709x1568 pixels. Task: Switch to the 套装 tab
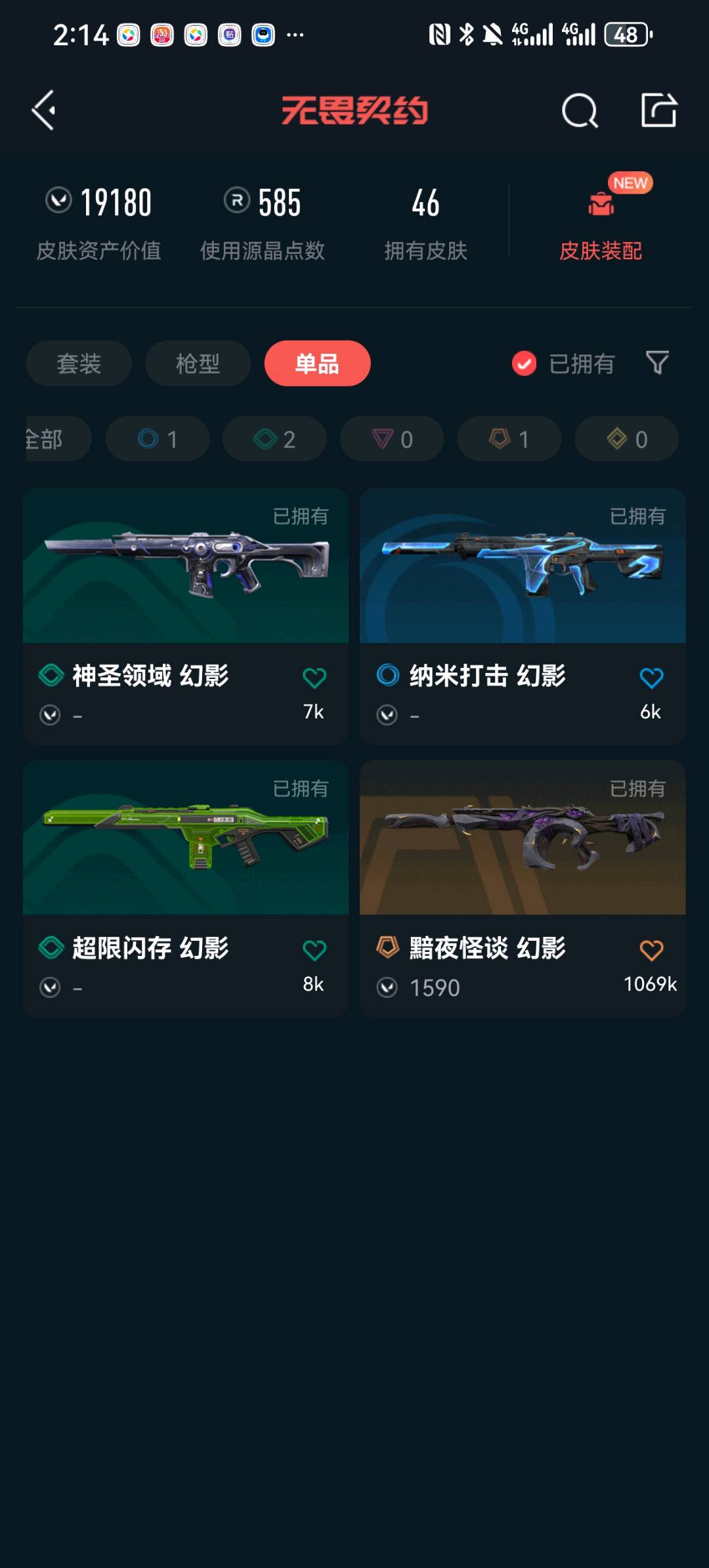[x=79, y=363]
